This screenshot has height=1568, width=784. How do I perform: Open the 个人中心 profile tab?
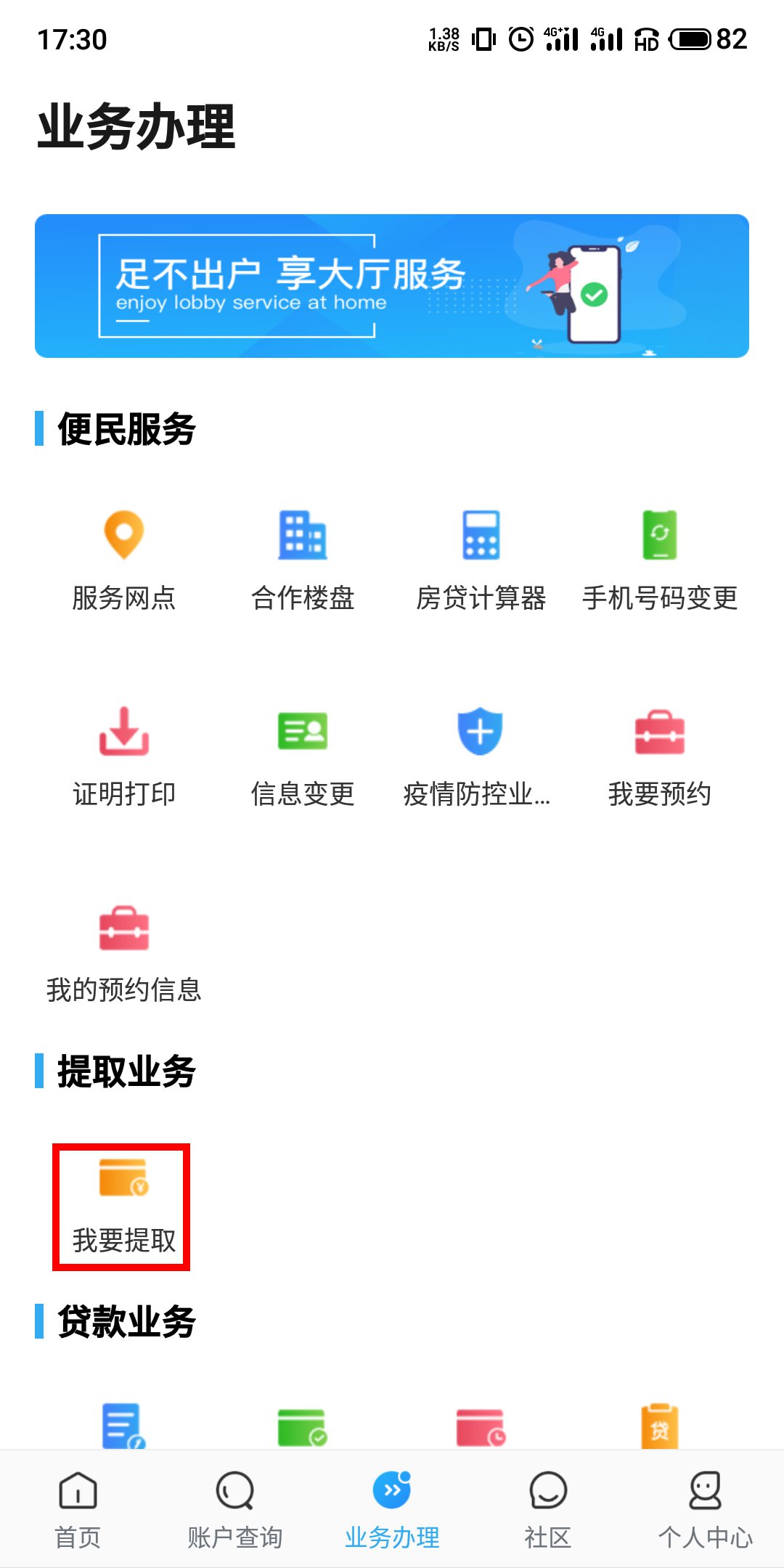tap(705, 1508)
